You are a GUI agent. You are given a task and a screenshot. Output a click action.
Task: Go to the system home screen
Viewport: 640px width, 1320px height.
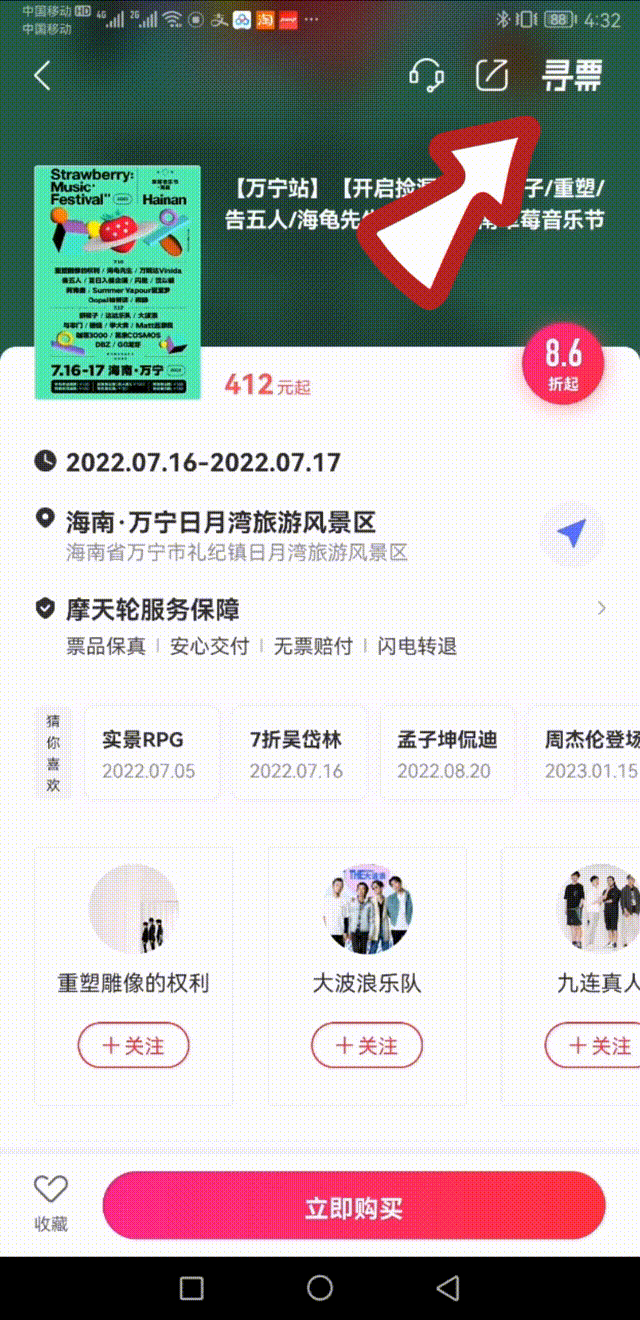click(320, 1287)
